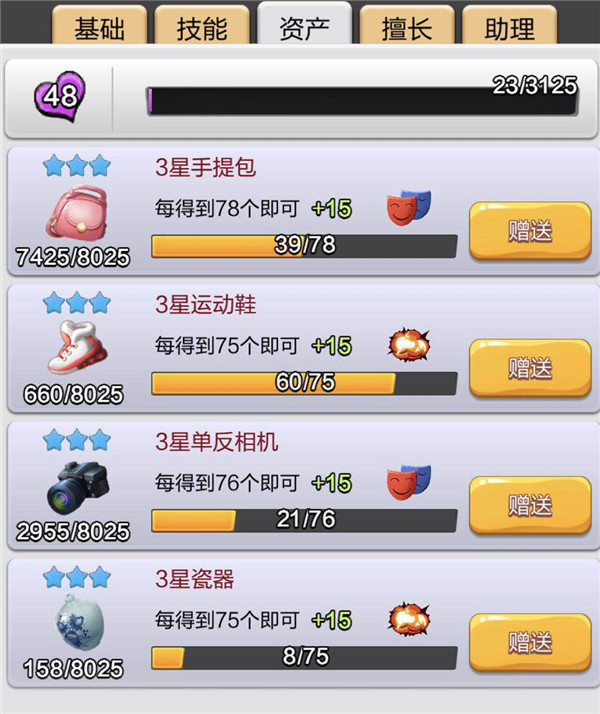The width and height of the screenshot is (600, 714).
Task: Switch to the 基础 tab
Action: (x=99, y=28)
